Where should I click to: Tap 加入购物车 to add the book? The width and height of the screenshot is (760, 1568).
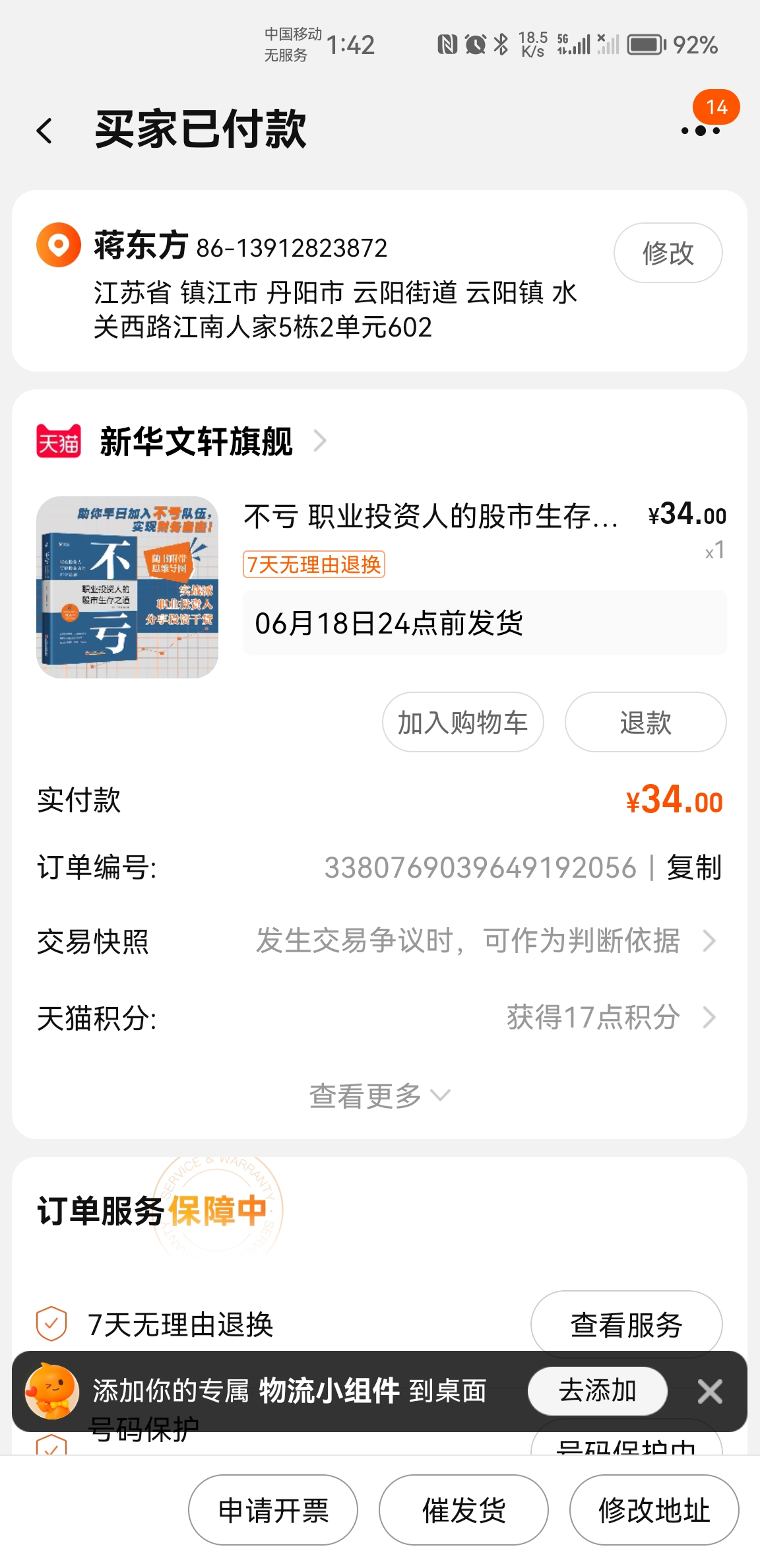(x=462, y=722)
